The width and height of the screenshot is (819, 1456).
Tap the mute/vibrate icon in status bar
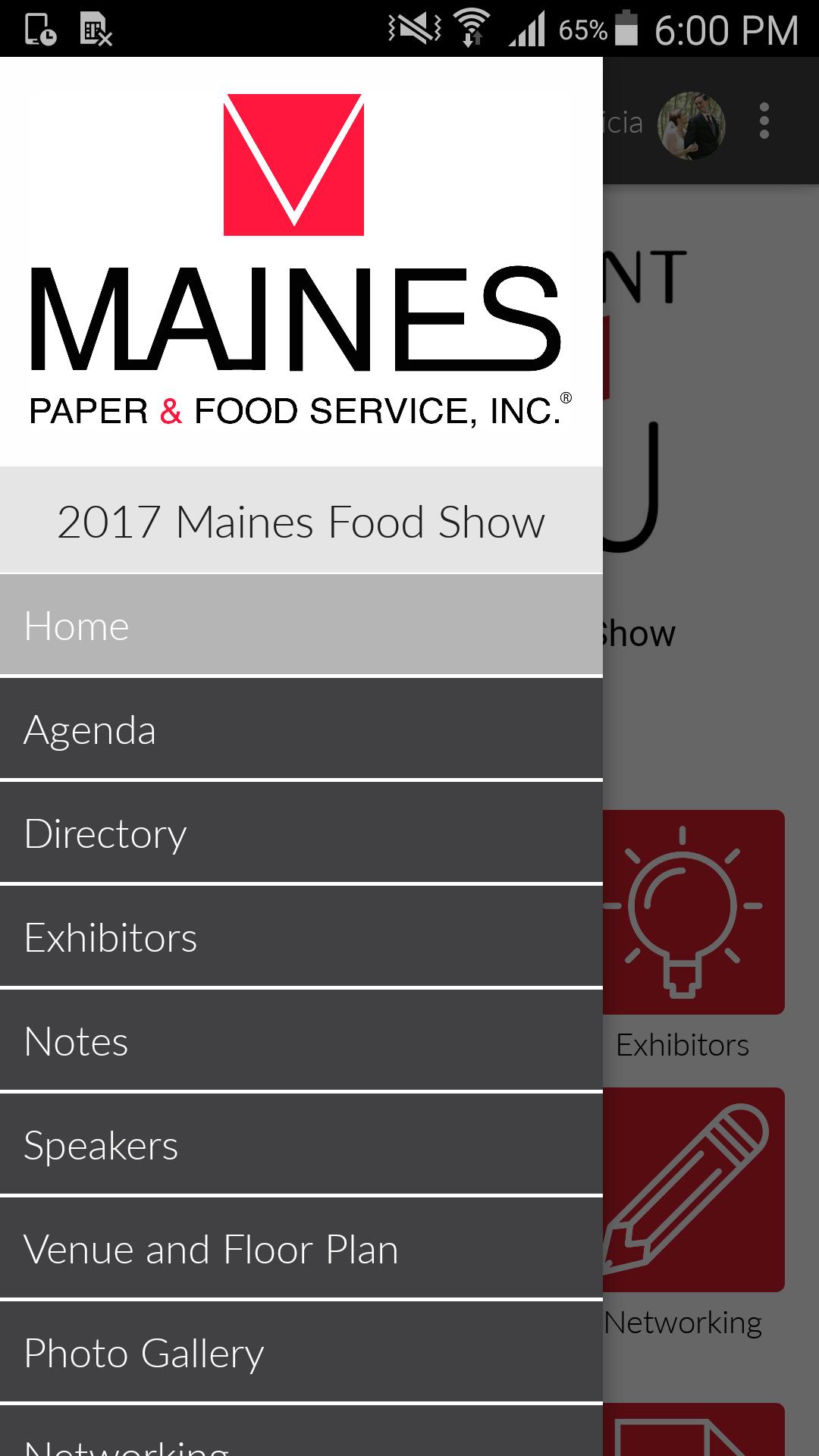413,27
